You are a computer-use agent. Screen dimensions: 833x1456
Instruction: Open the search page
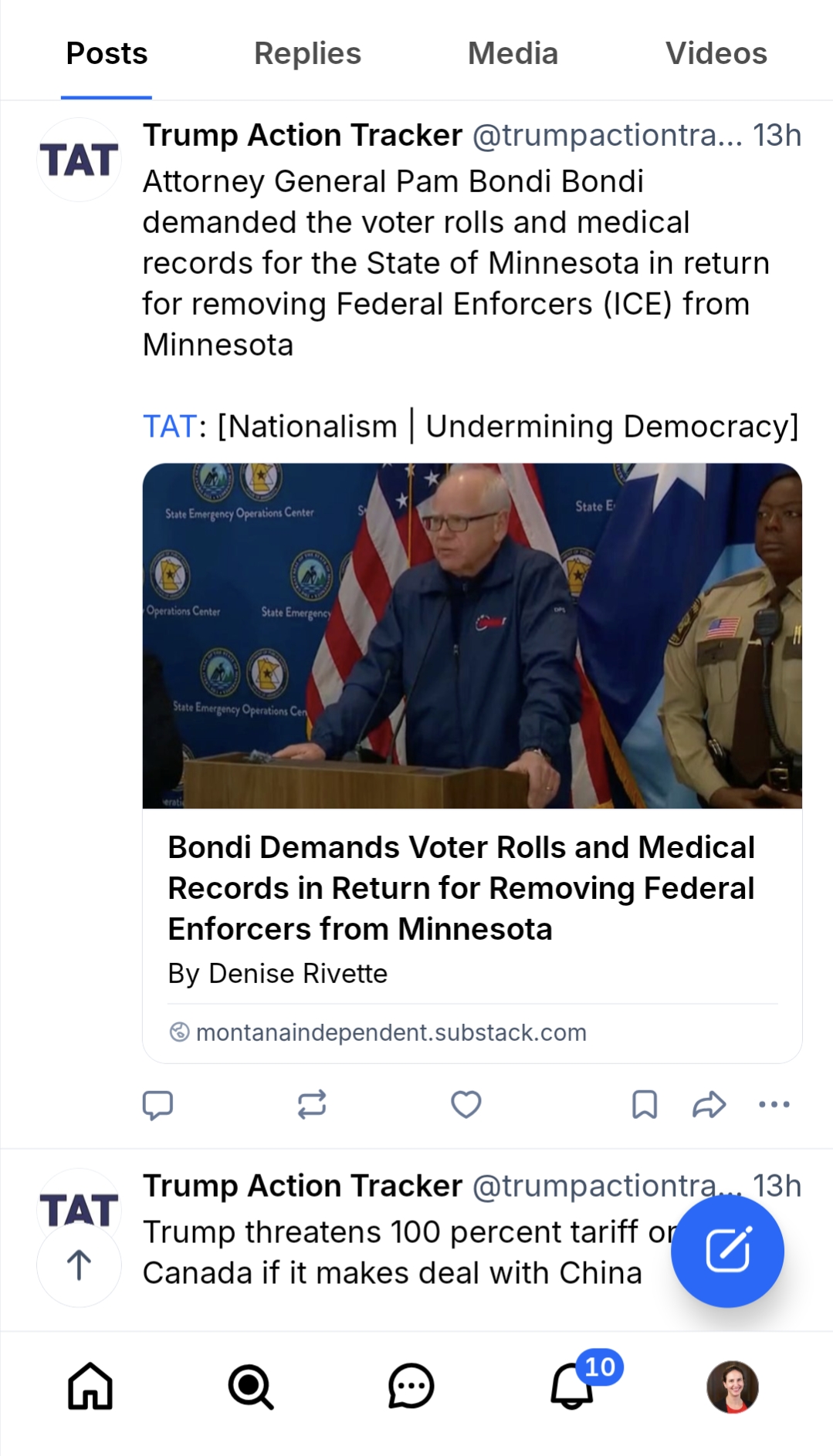[x=250, y=1387]
